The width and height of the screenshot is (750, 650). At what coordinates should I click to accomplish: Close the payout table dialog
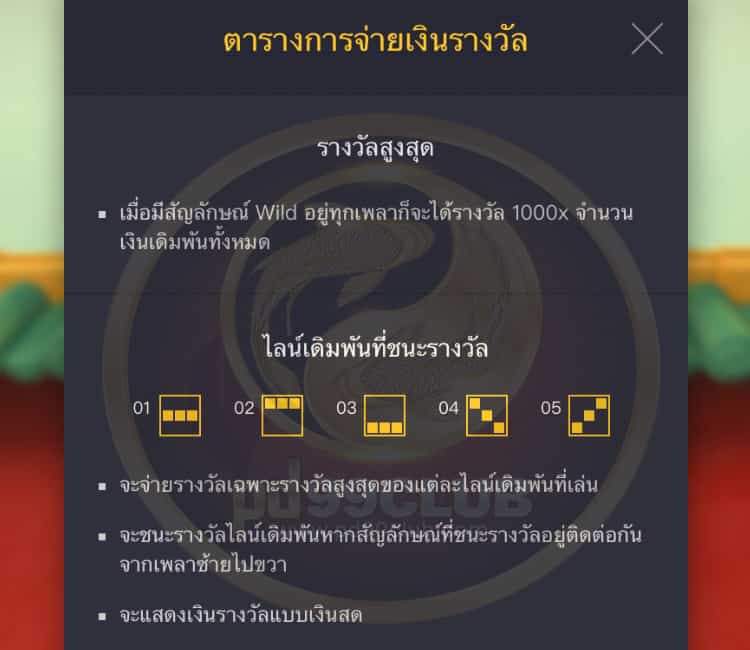coord(647,39)
